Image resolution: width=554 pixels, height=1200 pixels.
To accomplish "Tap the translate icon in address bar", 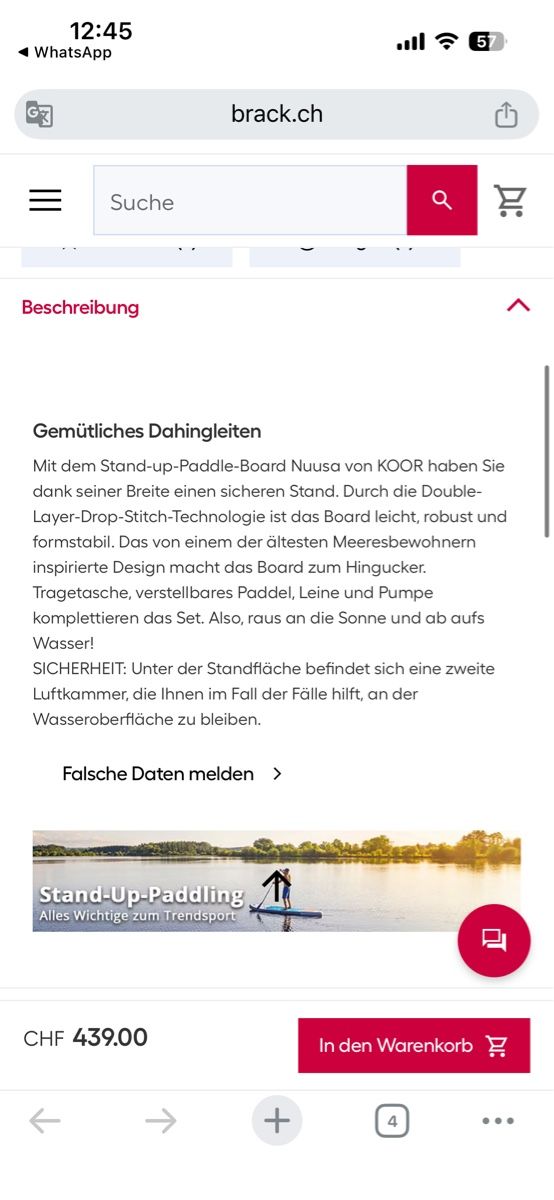I will tap(39, 114).
